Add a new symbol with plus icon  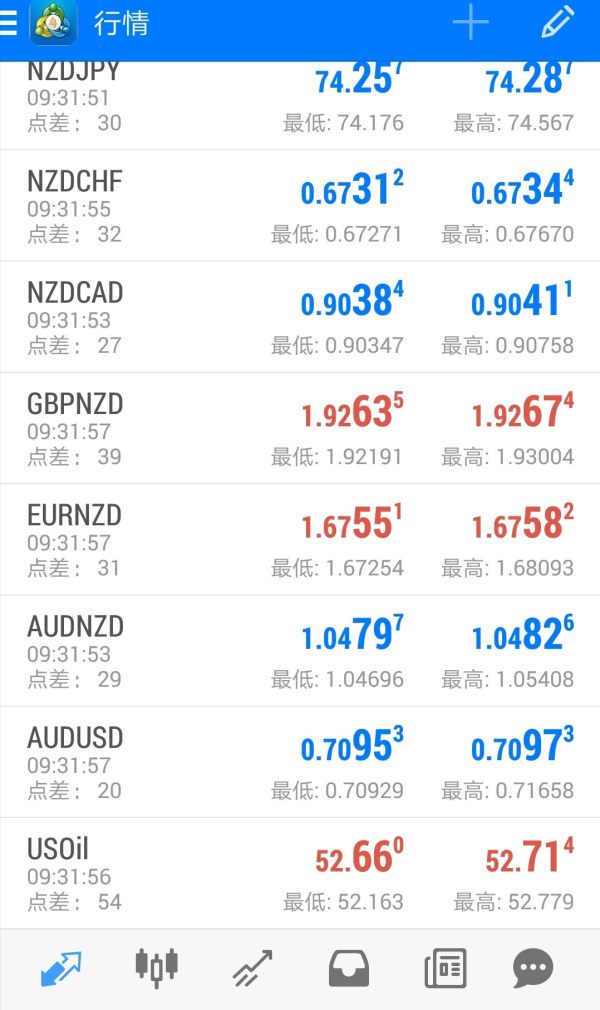(x=470, y=23)
